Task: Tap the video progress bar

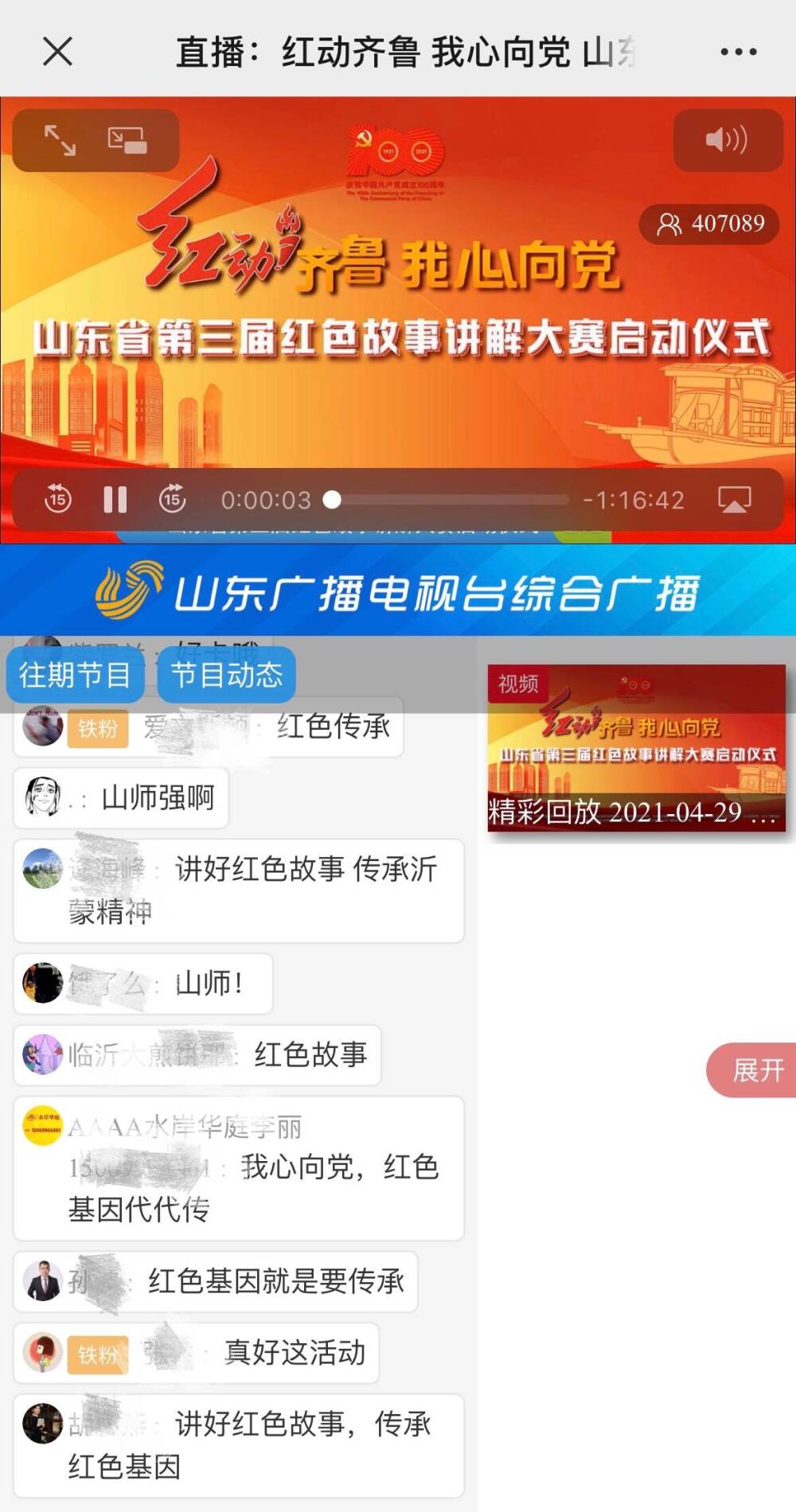Action: [450, 500]
